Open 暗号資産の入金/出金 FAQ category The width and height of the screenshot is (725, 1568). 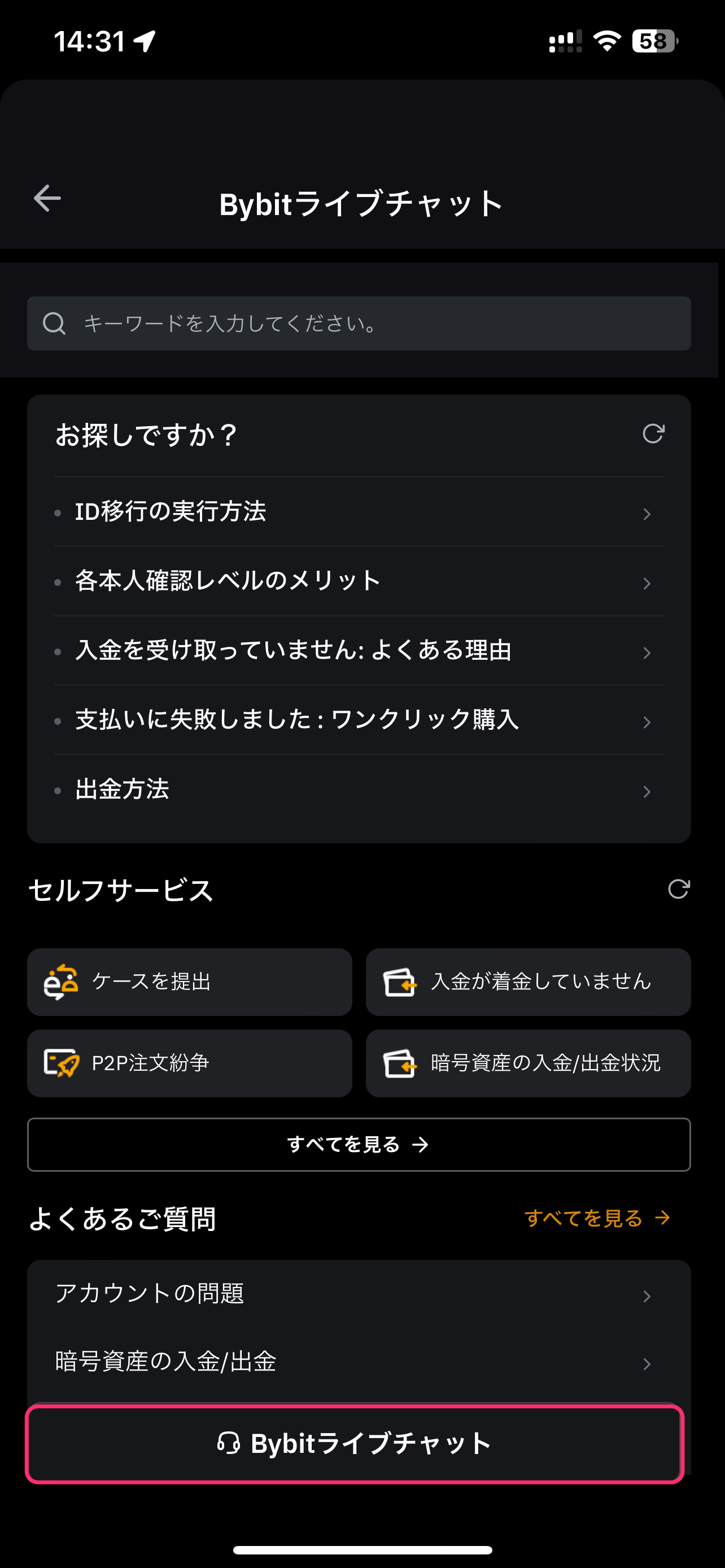(359, 1361)
